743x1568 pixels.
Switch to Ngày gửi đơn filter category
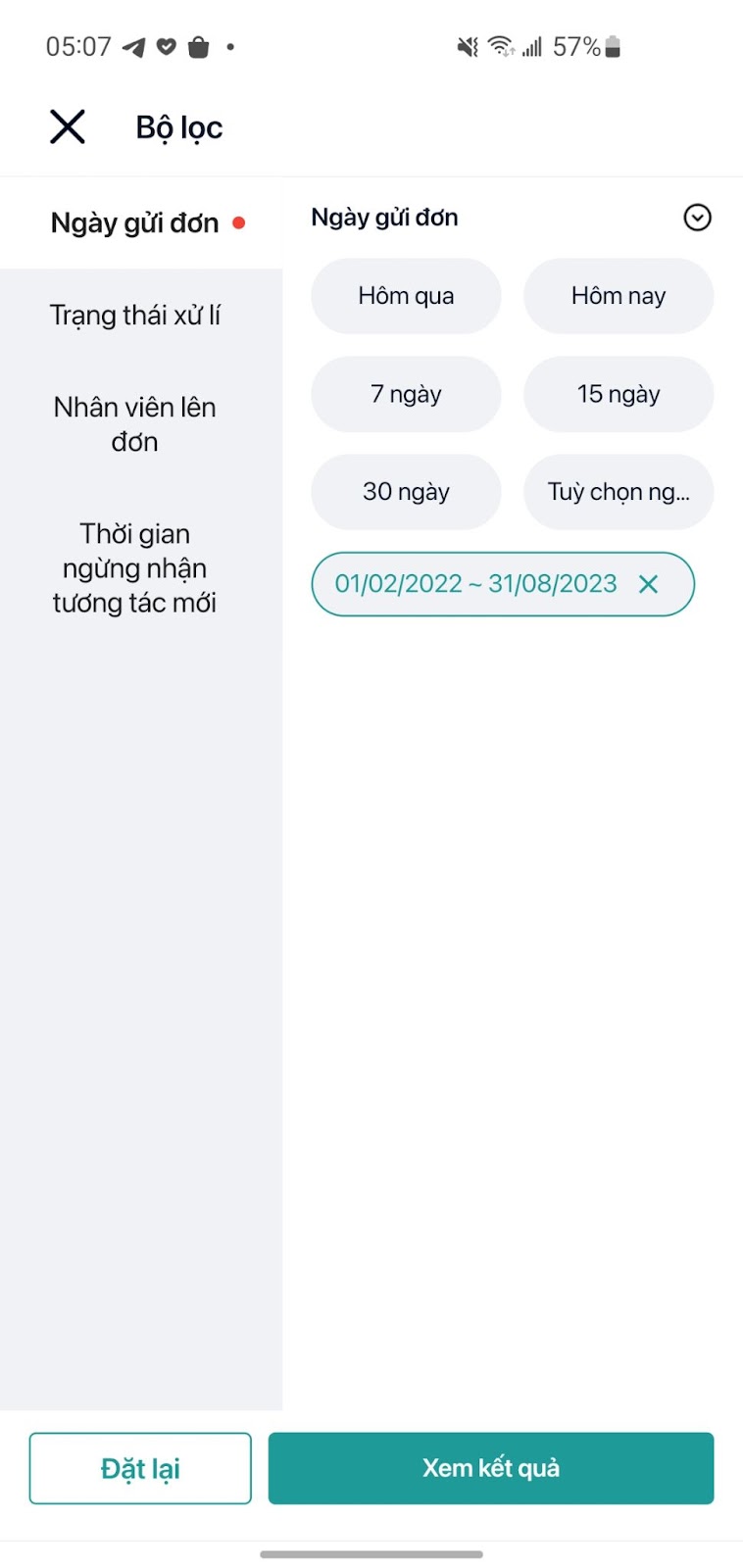pyautogui.click(x=135, y=223)
